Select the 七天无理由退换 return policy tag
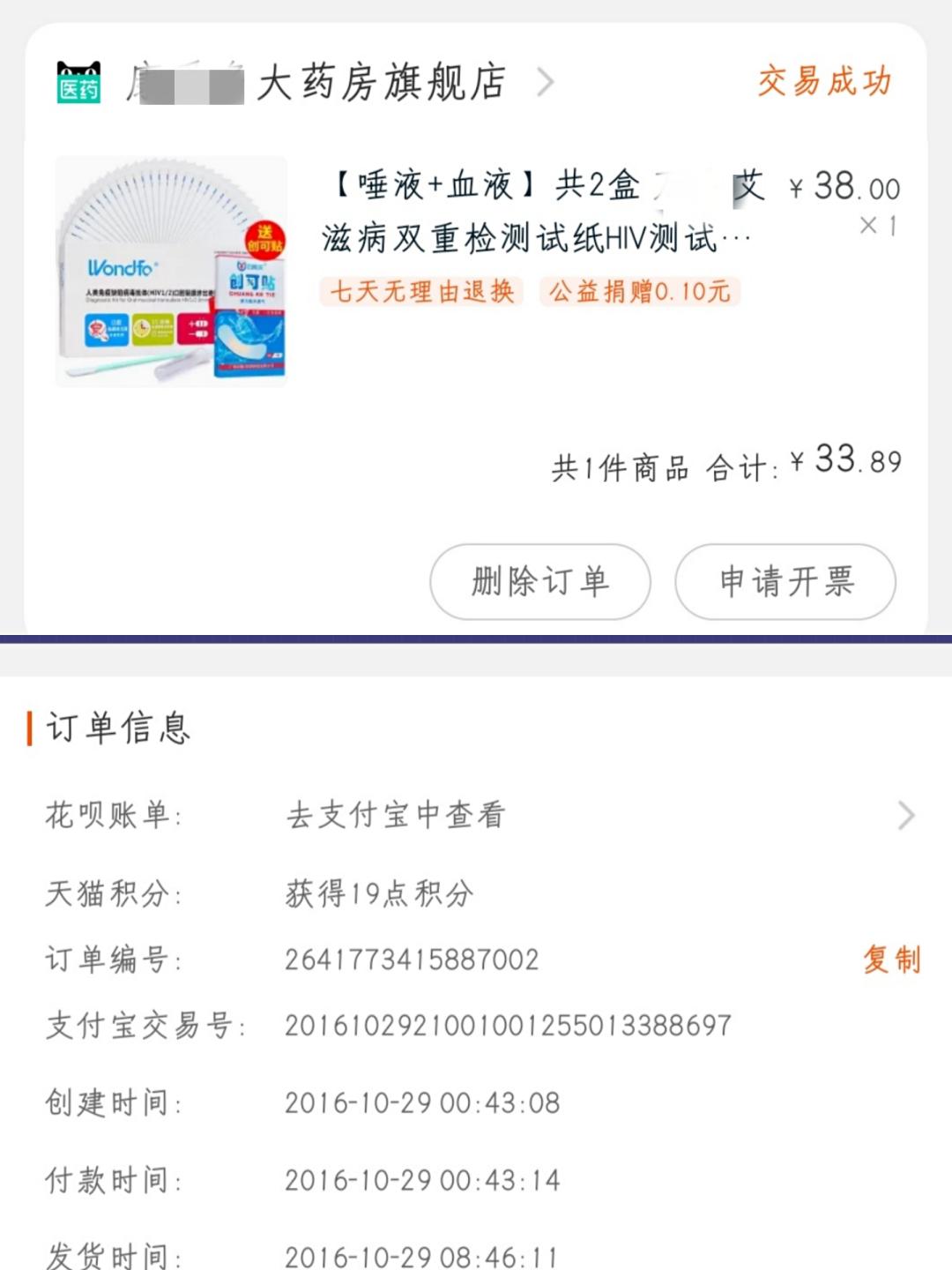 point(421,292)
